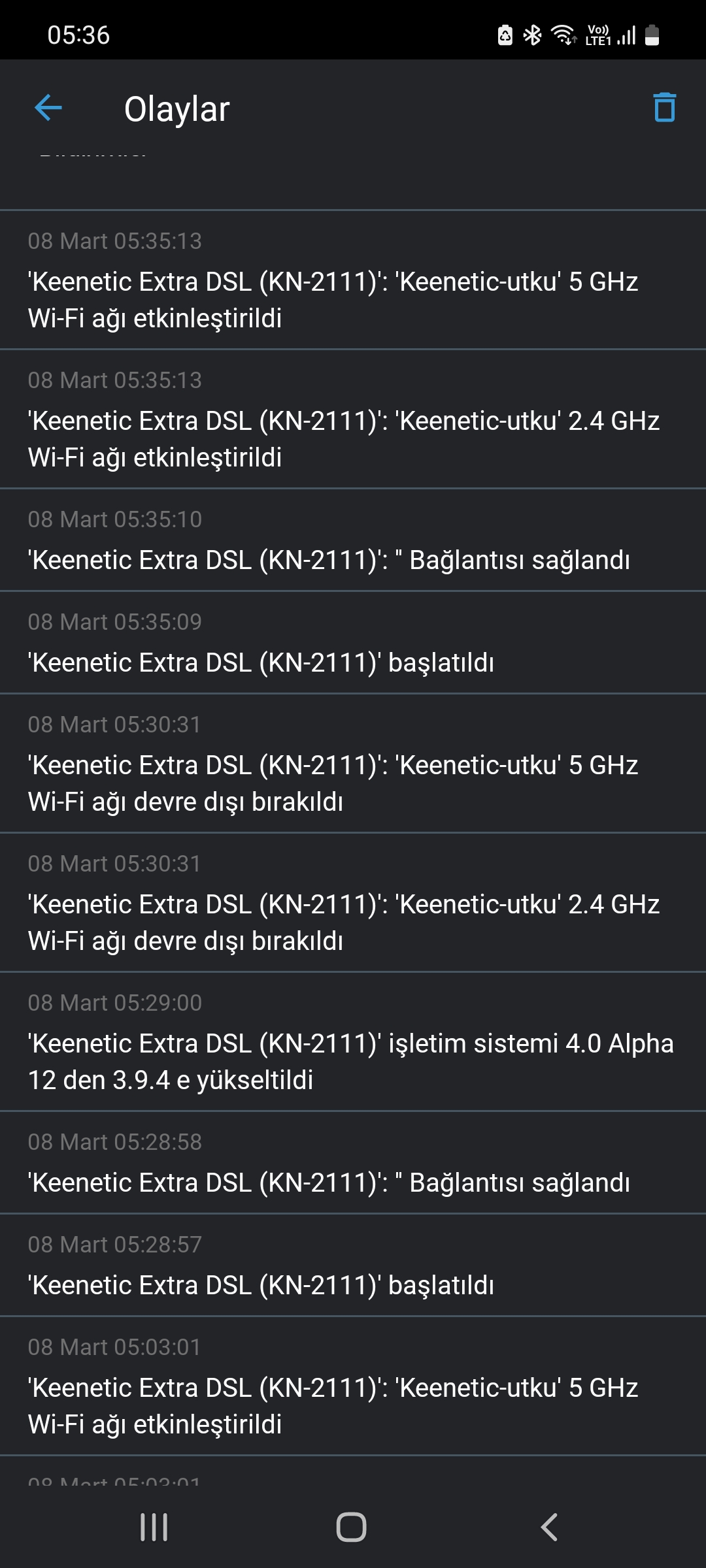Delete all events with trash icon
Viewport: 706px width, 1568px height.
click(664, 108)
